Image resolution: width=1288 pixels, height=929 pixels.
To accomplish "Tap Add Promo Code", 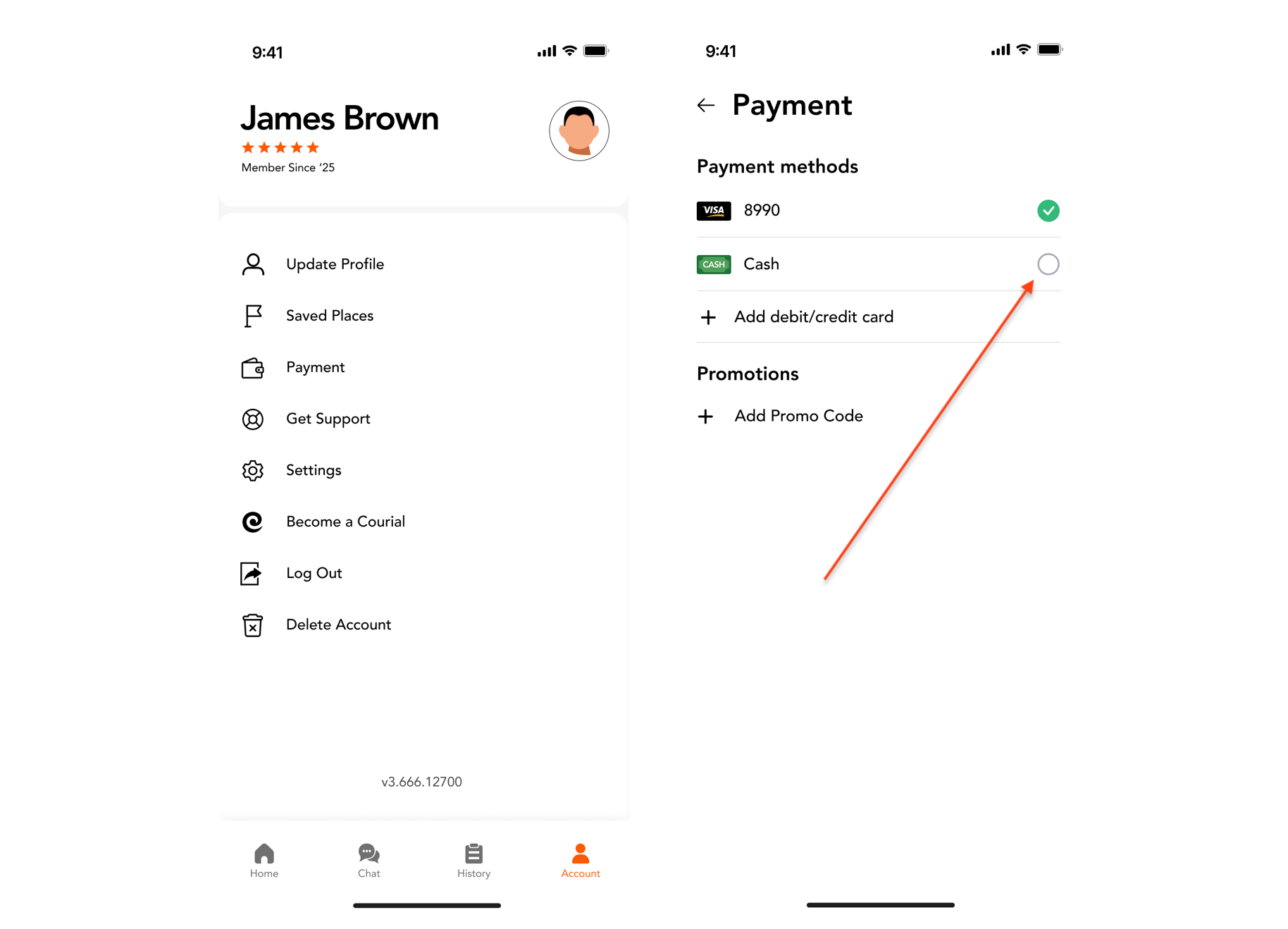I will [798, 416].
